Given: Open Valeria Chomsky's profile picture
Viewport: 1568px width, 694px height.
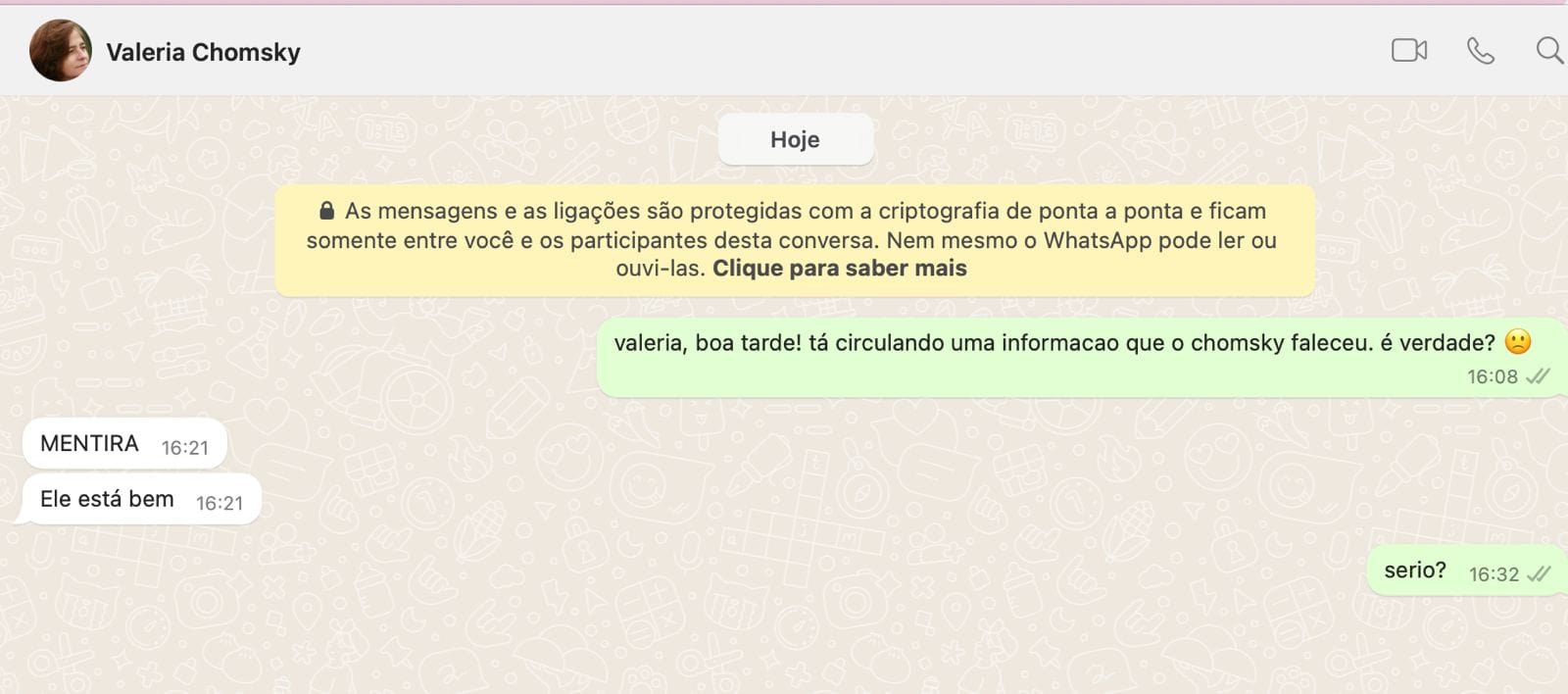Looking at the screenshot, I should (x=61, y=51).
